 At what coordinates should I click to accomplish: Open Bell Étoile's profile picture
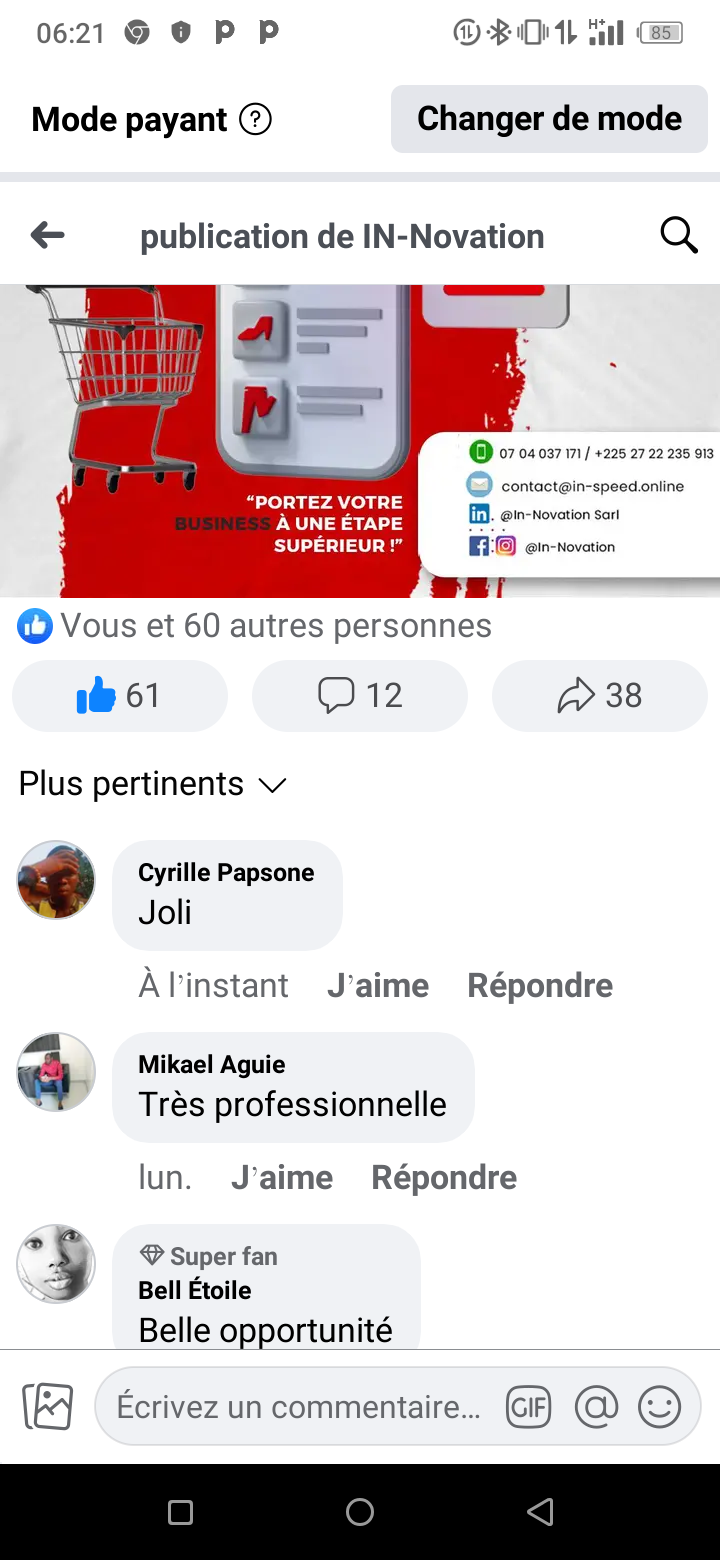click(x=56, y=1264)
